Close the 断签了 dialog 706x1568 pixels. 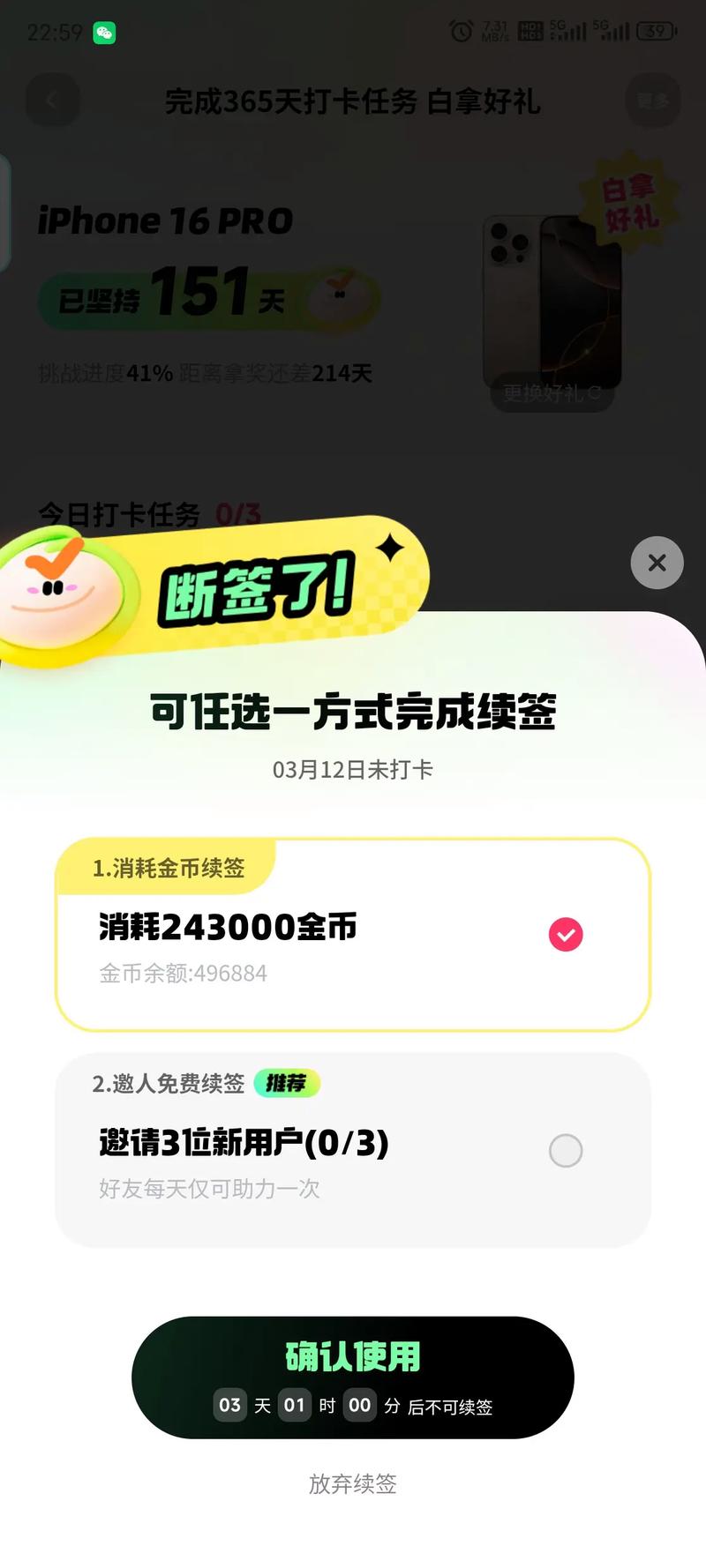(657, 563)
